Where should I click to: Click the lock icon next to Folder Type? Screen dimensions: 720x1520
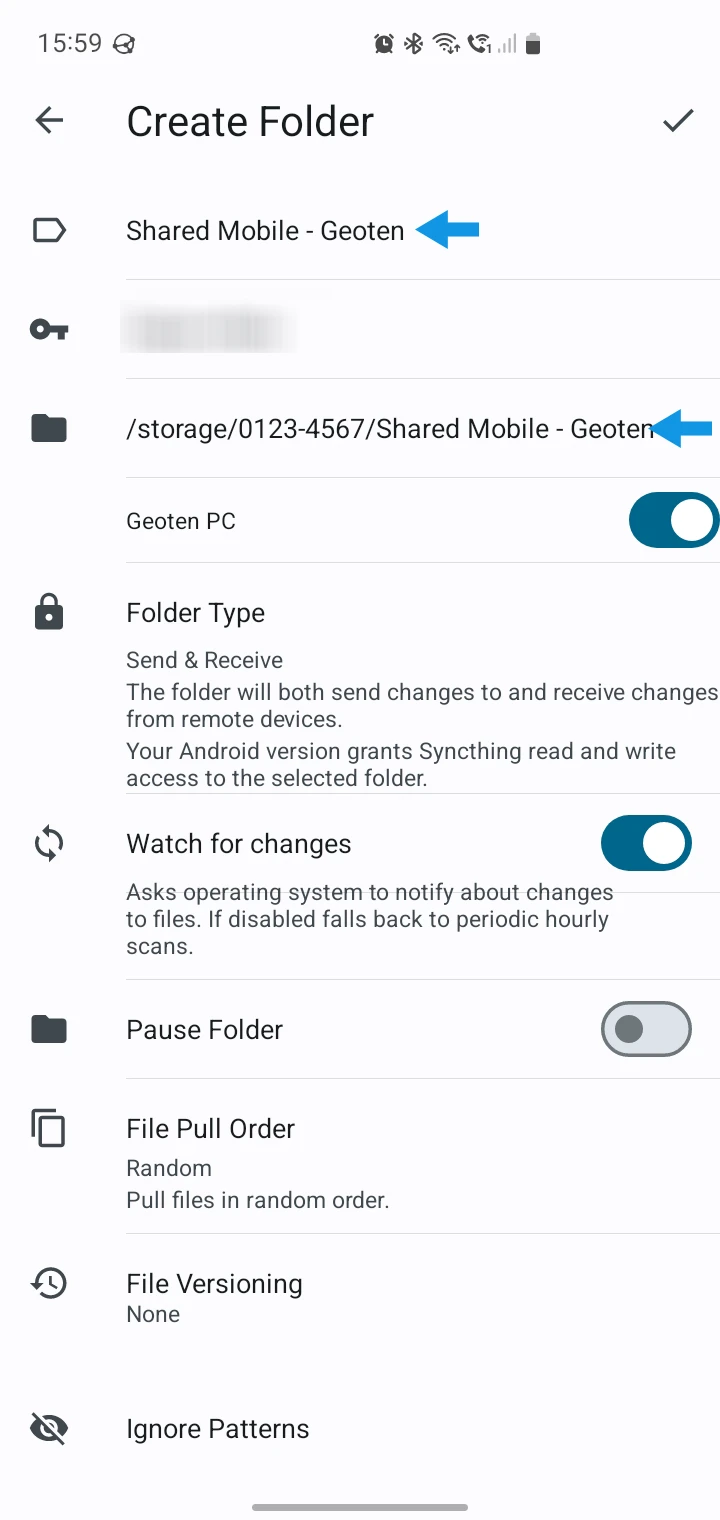pos(49,612)
